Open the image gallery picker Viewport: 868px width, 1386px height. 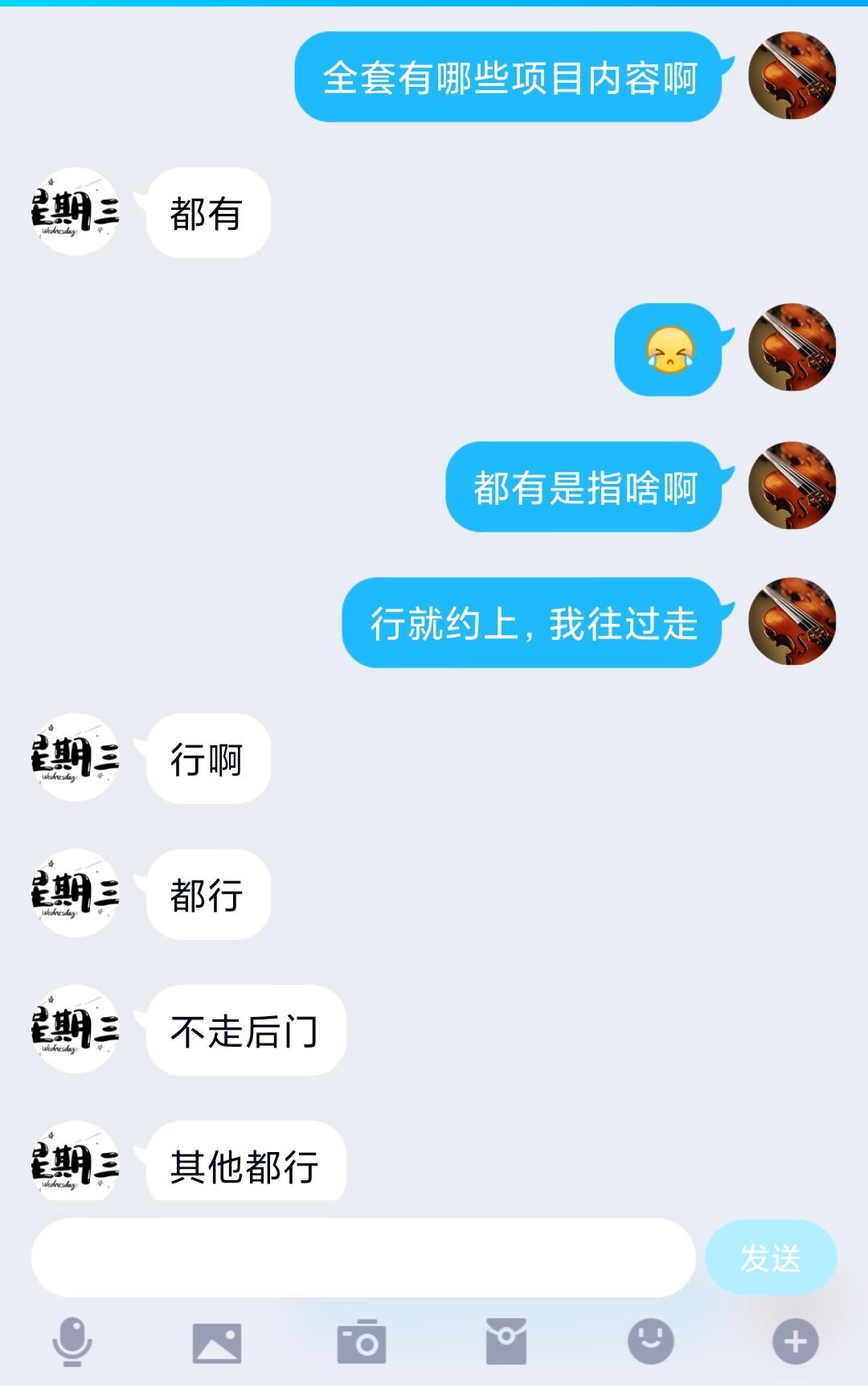[x=217, y=1343]
